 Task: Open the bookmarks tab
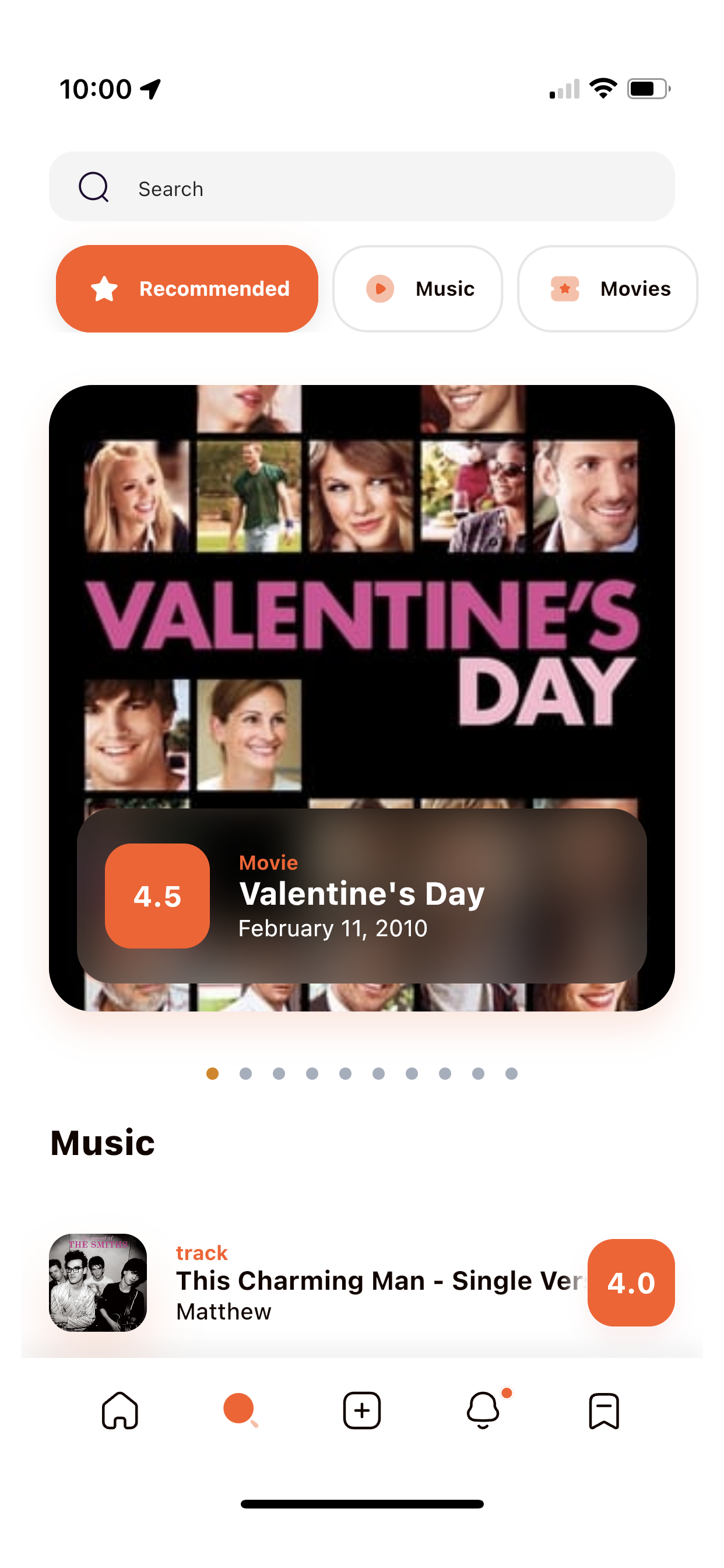(x=603, y=1410)
